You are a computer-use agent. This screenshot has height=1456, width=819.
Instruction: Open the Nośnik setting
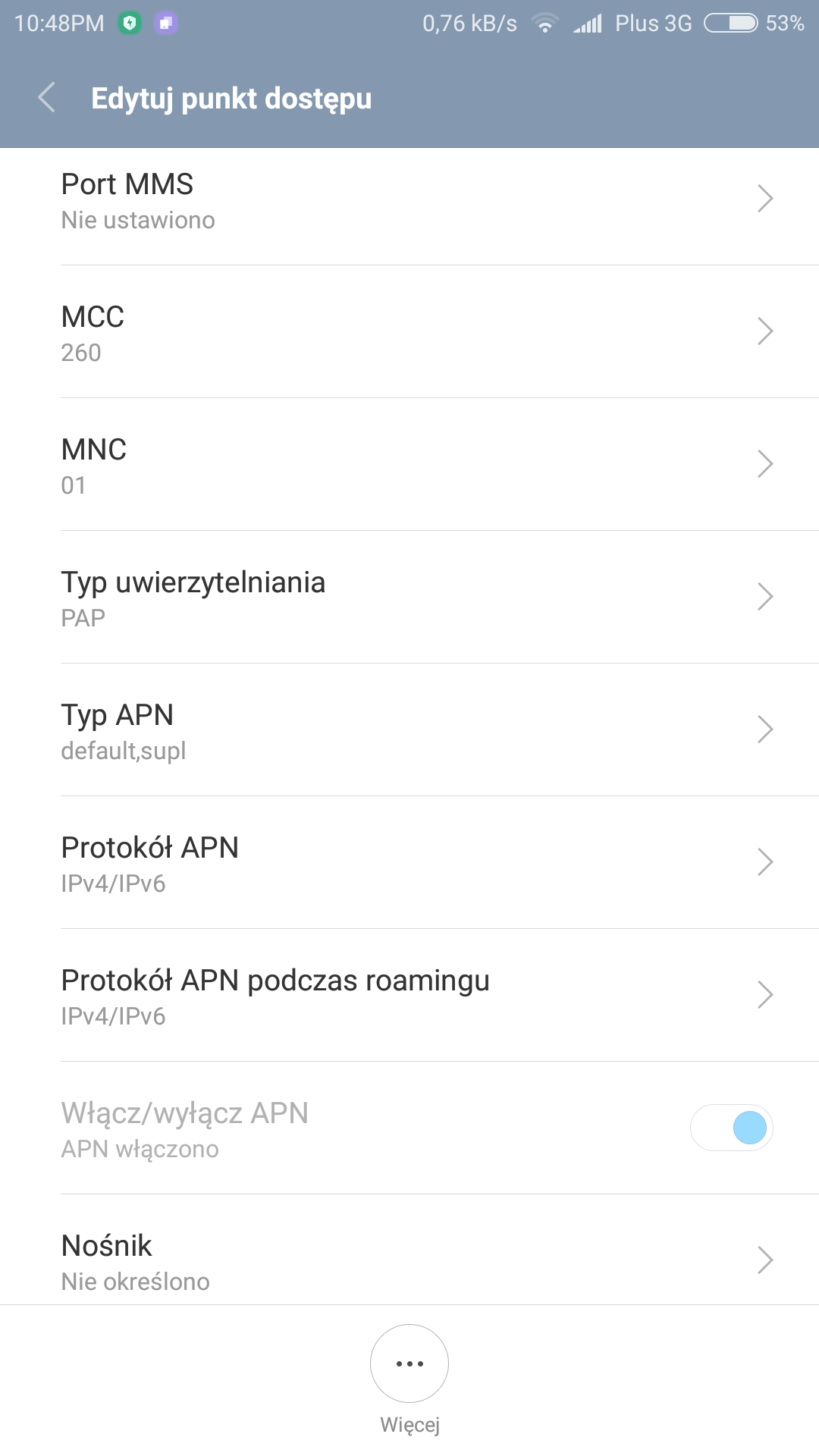pos(409,1260)
